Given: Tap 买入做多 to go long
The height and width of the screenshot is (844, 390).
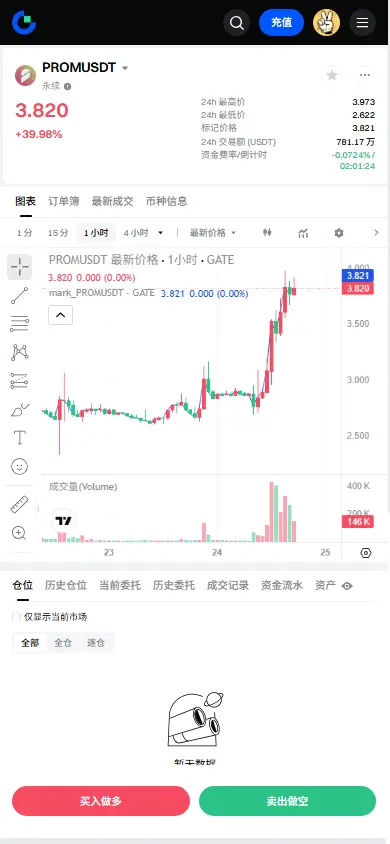Looking at the screenshot, I should click(101, 800).
